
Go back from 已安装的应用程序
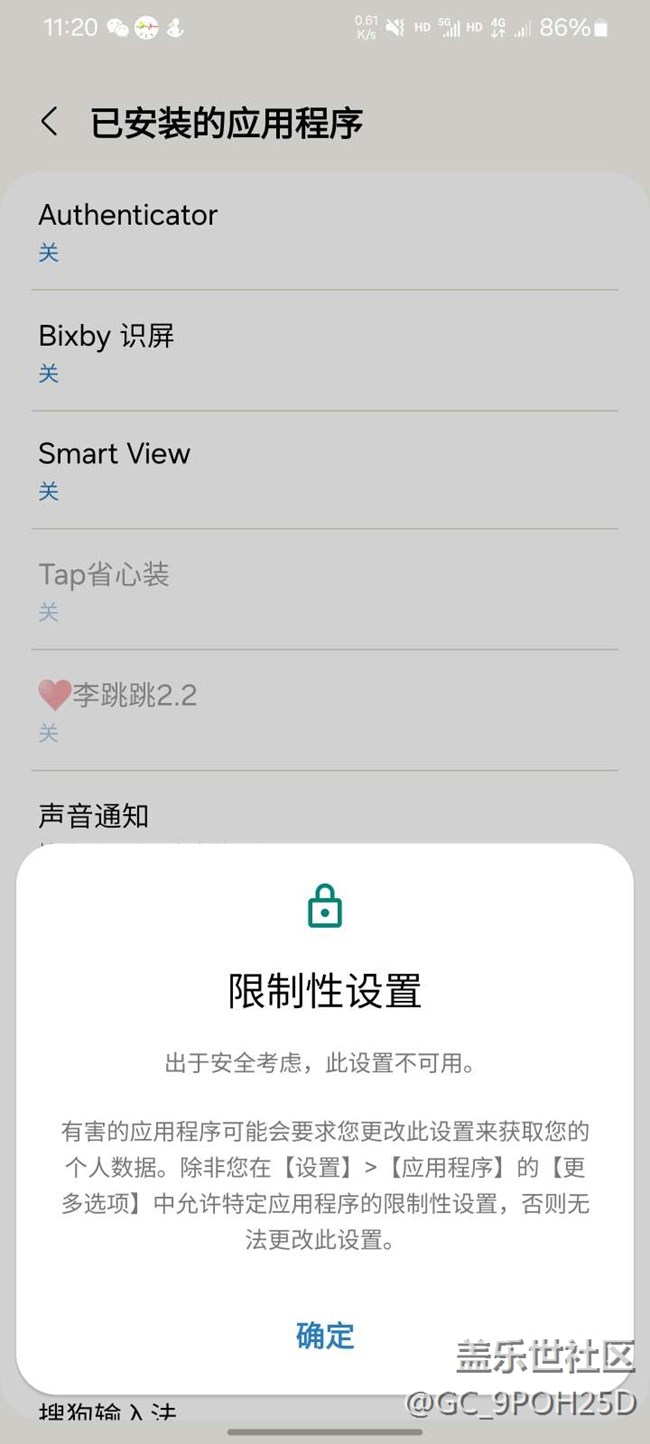tap(49, 123)
